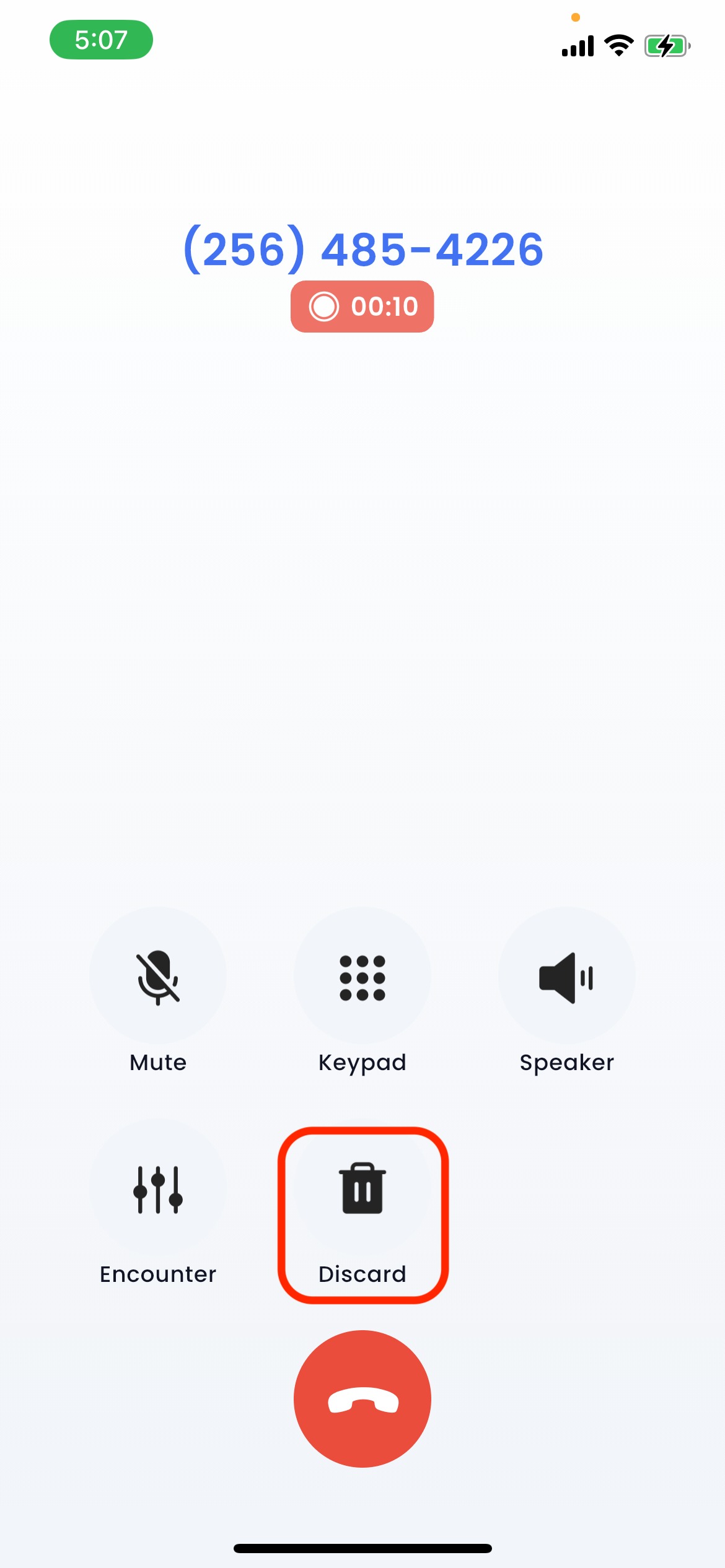725x1568 pixels.
Task: End the call with the red button
Action: click(362, 1398)
